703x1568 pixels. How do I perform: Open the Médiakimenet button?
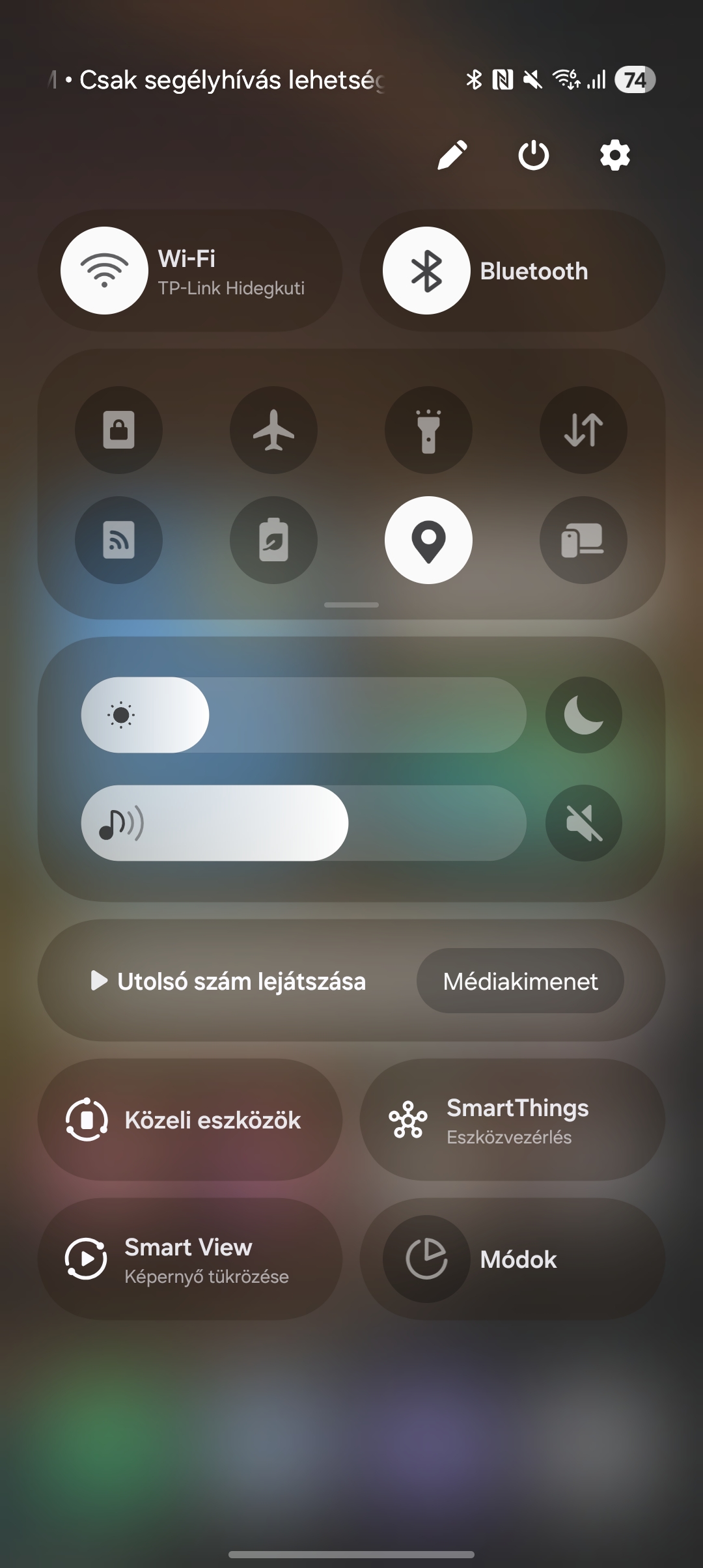pyautogui.click(x=520, y=981)
